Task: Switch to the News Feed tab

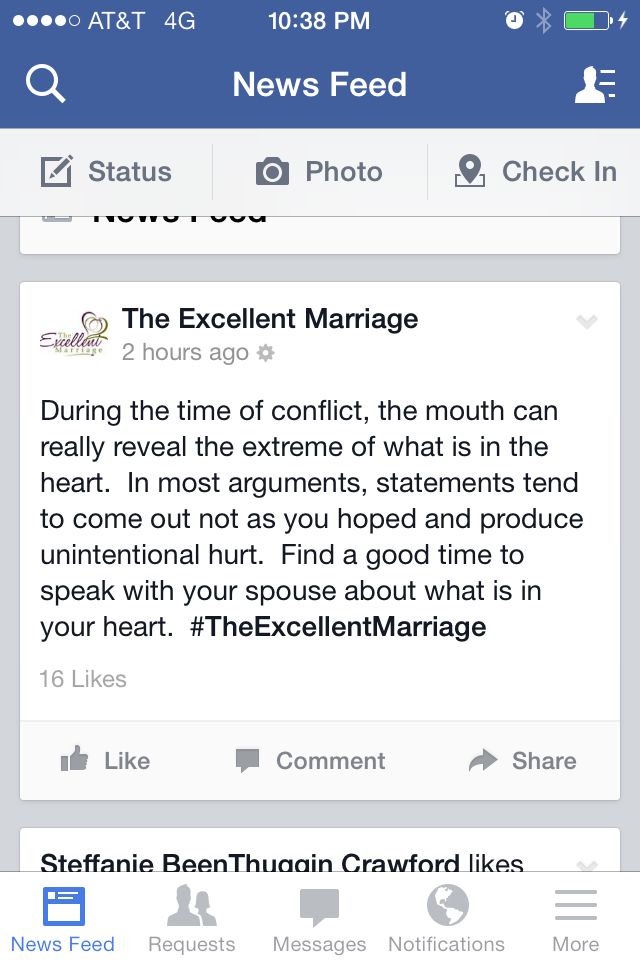Action: [x=63, y=920]
